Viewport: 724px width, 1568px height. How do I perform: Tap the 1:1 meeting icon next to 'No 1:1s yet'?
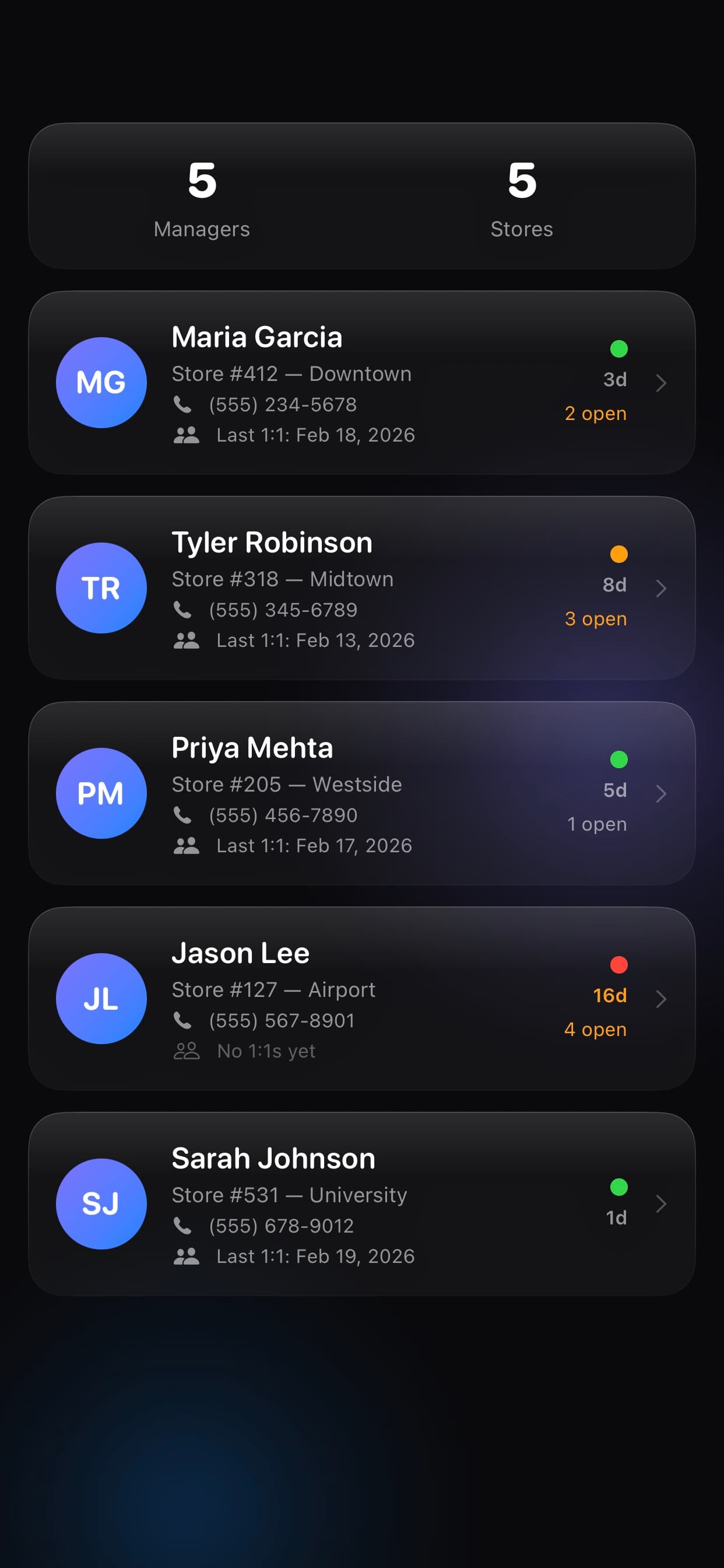187,1051
